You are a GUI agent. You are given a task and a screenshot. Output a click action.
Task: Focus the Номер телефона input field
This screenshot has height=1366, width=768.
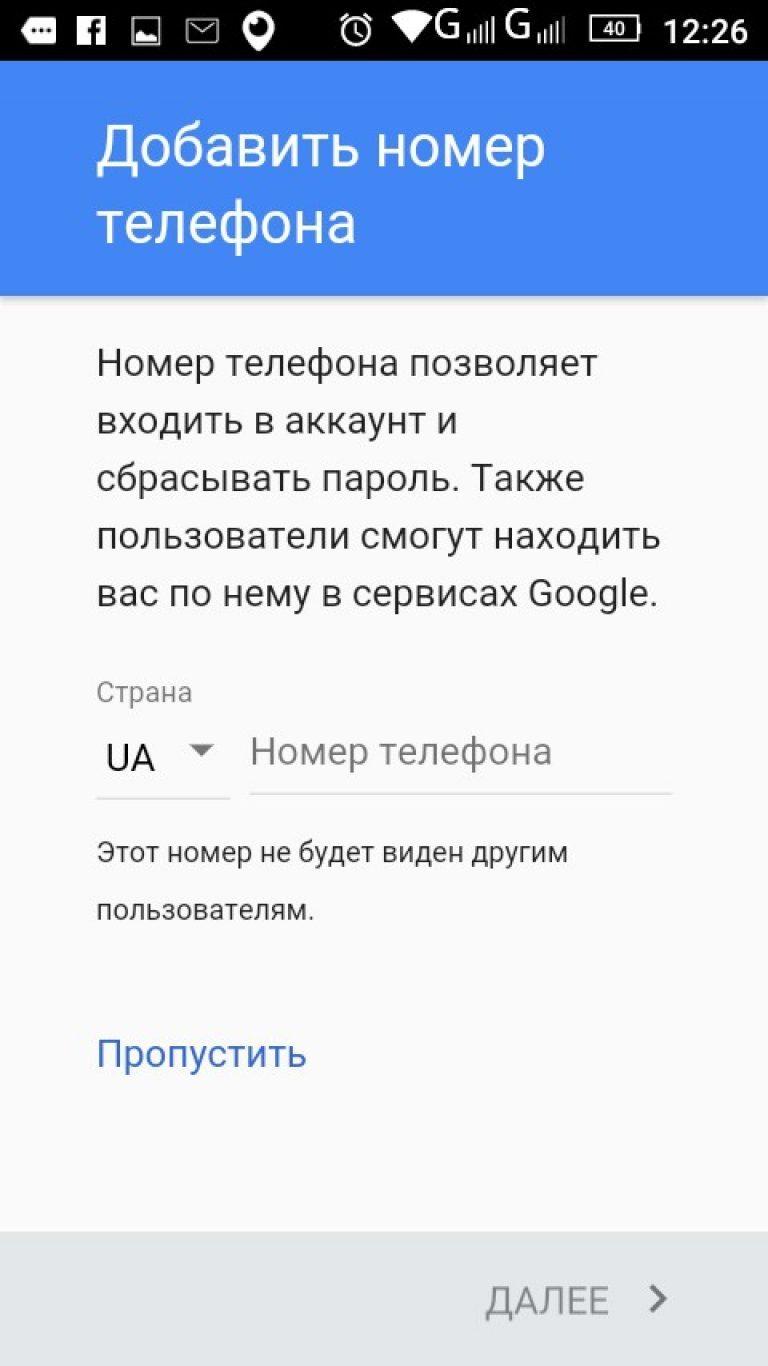(x=459, y=753)
